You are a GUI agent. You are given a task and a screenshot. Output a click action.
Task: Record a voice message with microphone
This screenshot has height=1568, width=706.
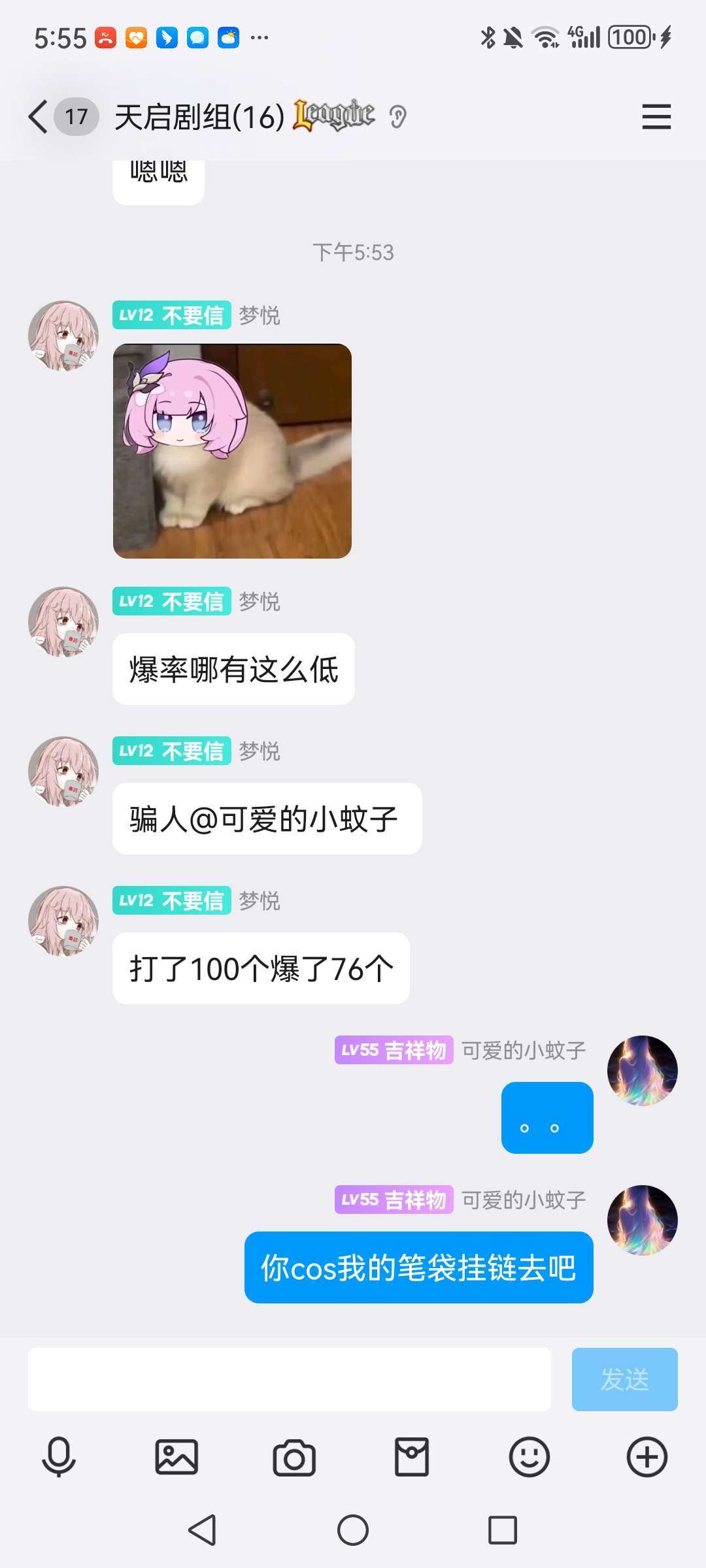coord(59,1457)
